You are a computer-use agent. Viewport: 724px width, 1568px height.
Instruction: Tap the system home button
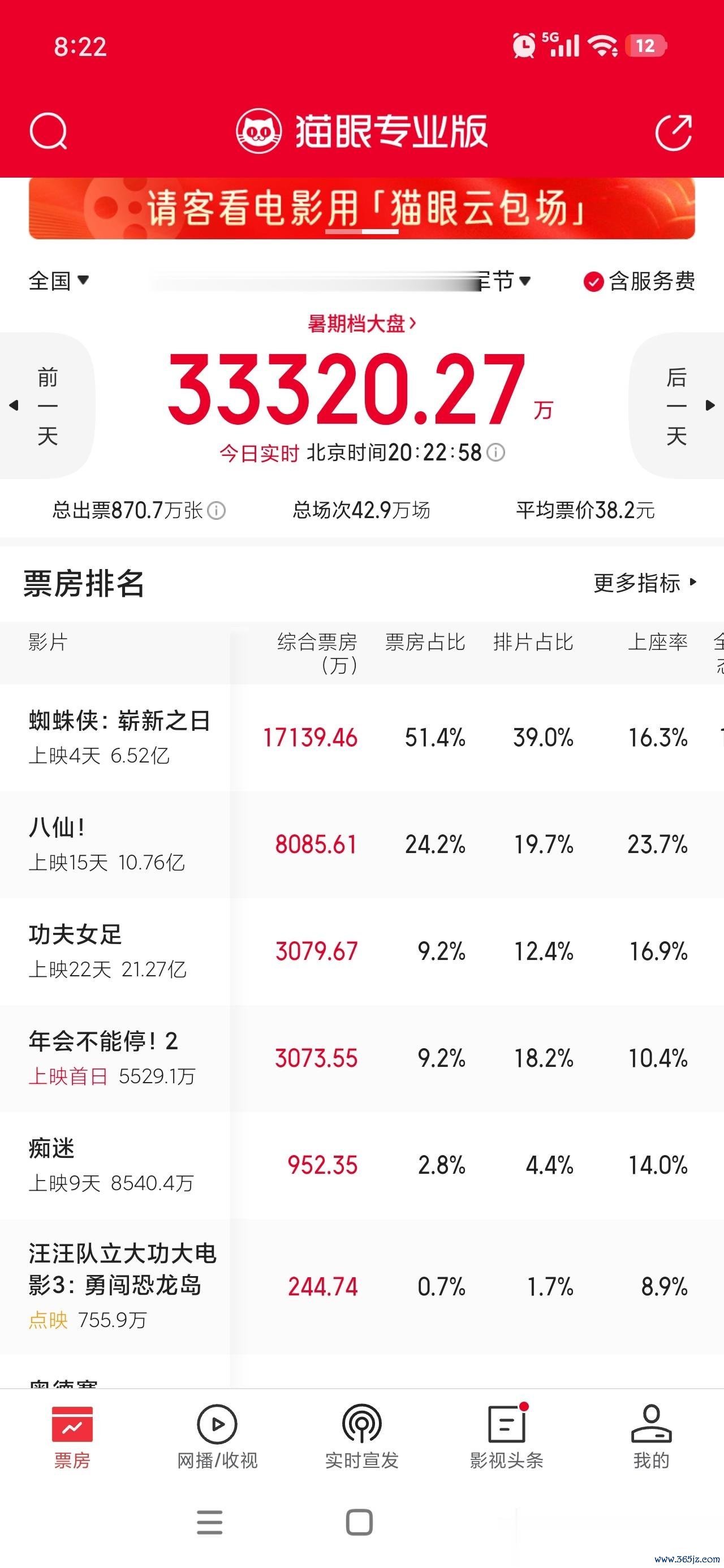click(359, 1522)
